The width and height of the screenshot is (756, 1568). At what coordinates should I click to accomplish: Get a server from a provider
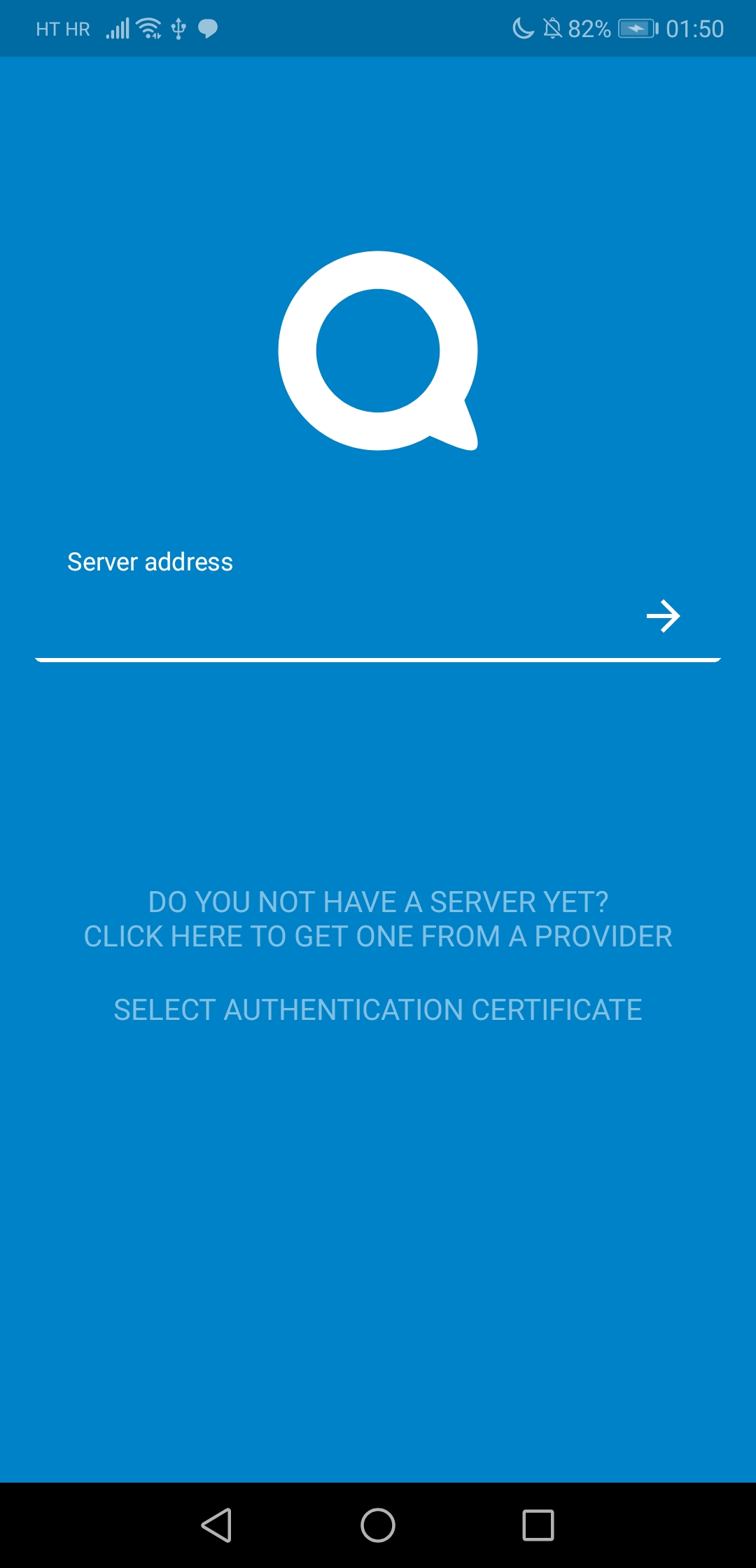click(x=378, y=919)
